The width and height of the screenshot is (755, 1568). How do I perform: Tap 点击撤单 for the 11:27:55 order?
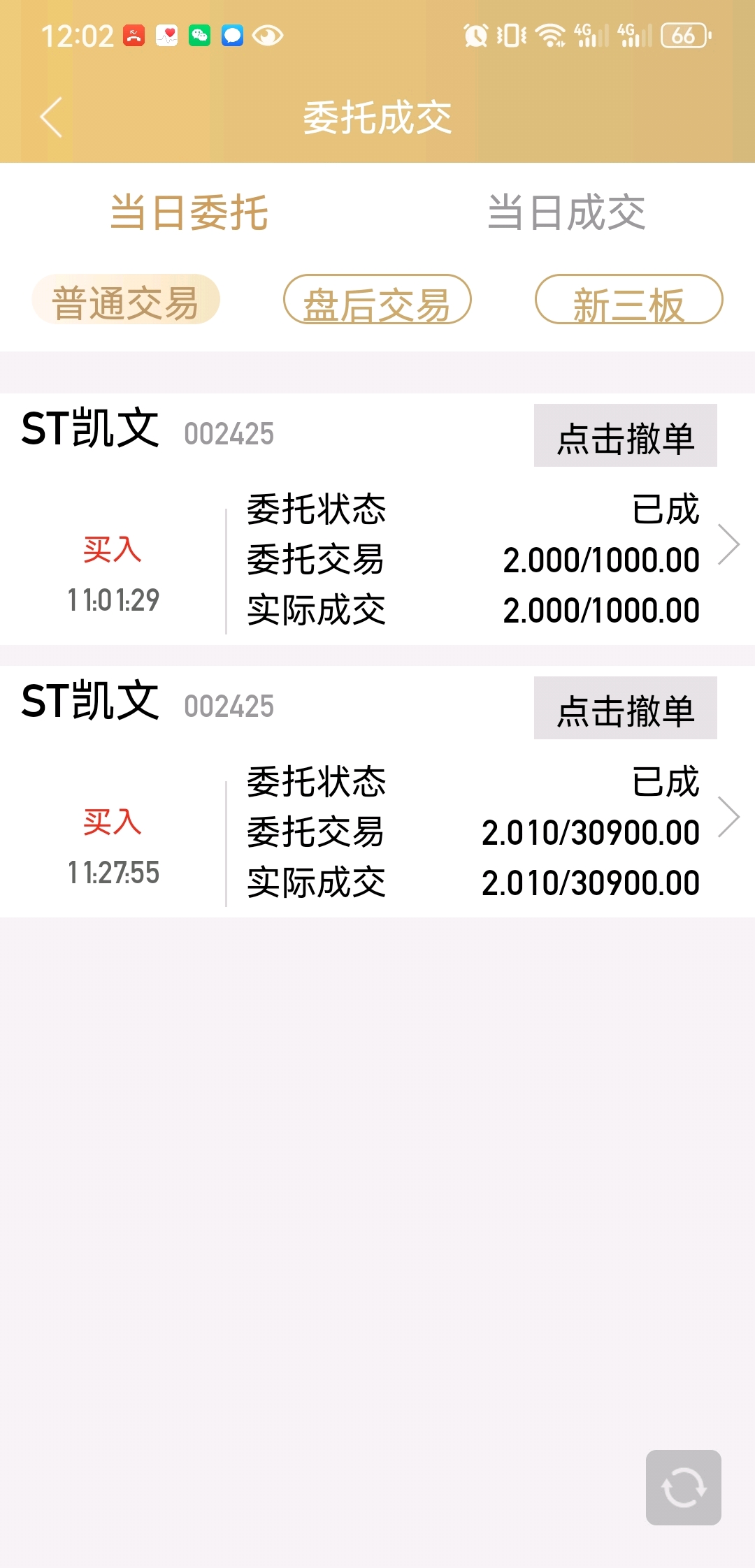click(626, 708)
